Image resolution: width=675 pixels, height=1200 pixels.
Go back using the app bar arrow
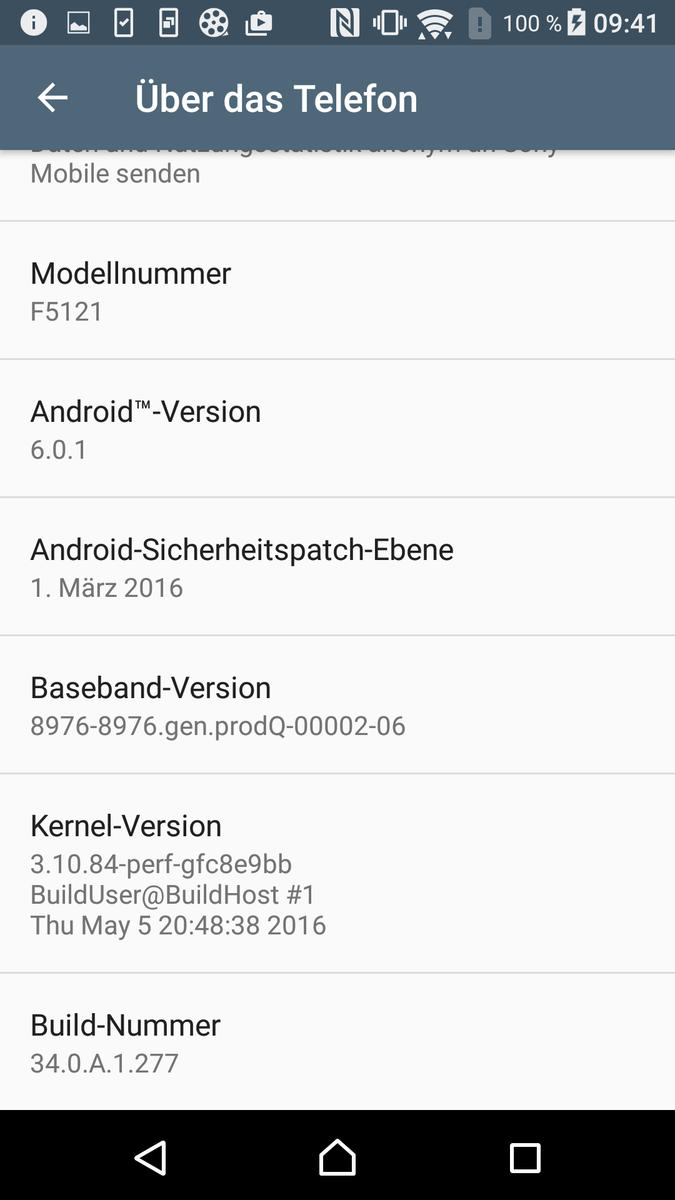pyautogui.click(x=52, y=98)
